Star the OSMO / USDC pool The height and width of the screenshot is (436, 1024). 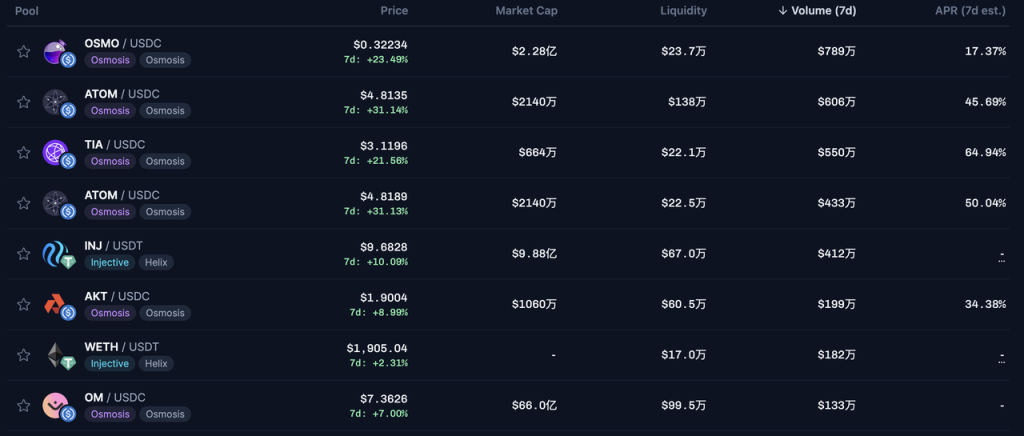click(x=23, y=52)
